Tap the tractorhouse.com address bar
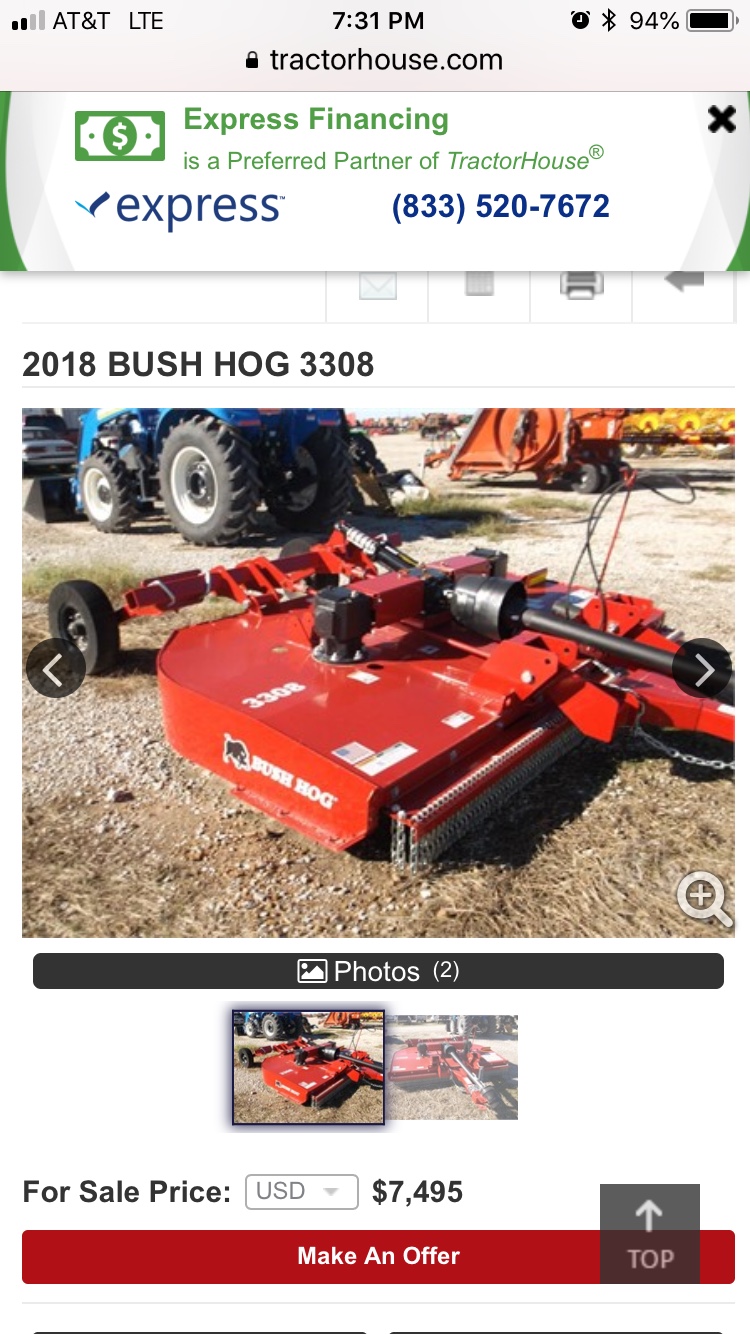Image resolution: width=750 pixels, height=1334 pixels. (x=375, y=60)
